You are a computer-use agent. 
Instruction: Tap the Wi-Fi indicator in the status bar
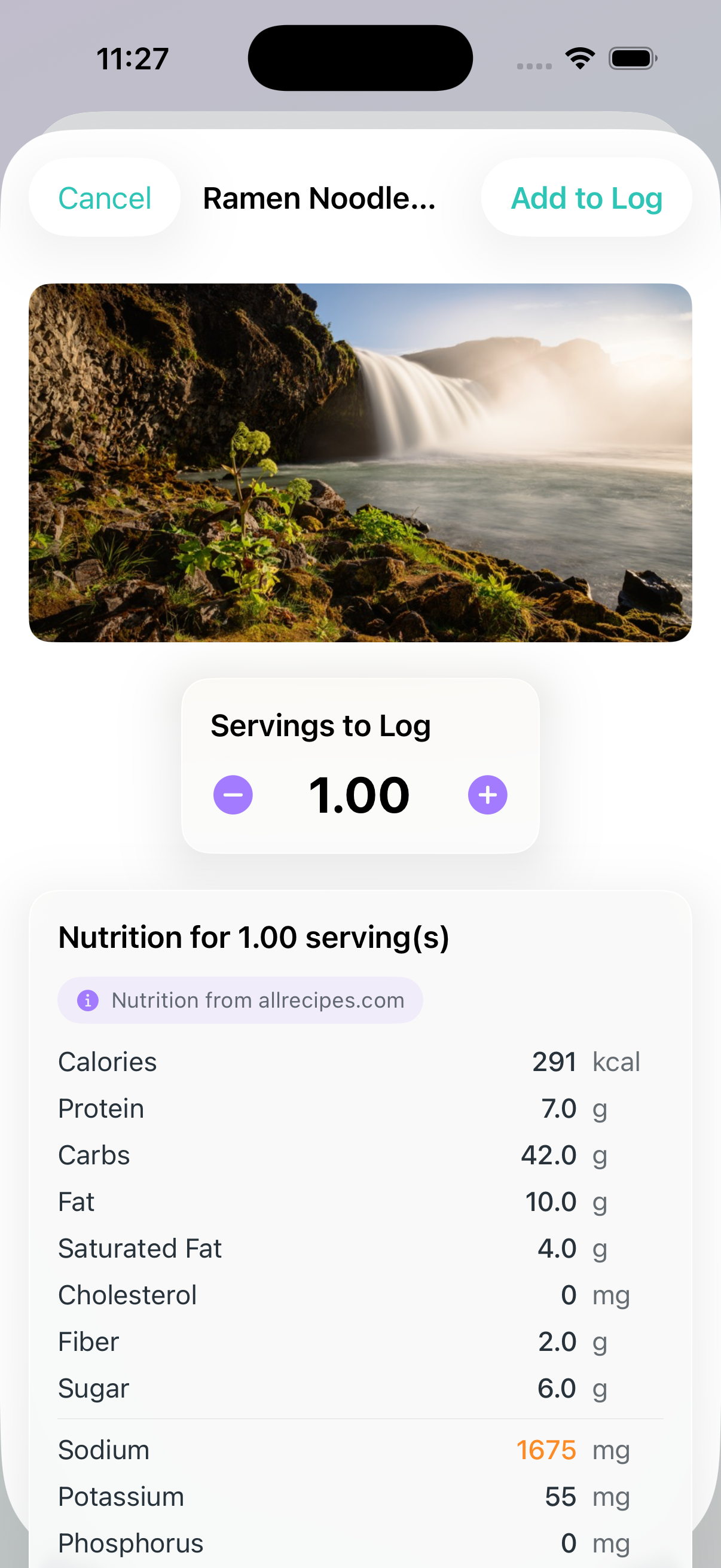coord(579,57)
